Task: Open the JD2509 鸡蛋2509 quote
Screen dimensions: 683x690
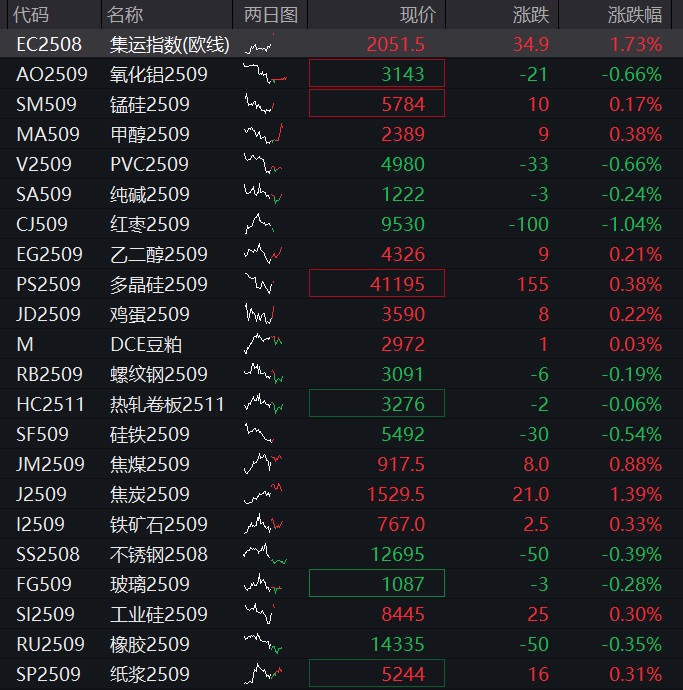Action: coord(342,314)
